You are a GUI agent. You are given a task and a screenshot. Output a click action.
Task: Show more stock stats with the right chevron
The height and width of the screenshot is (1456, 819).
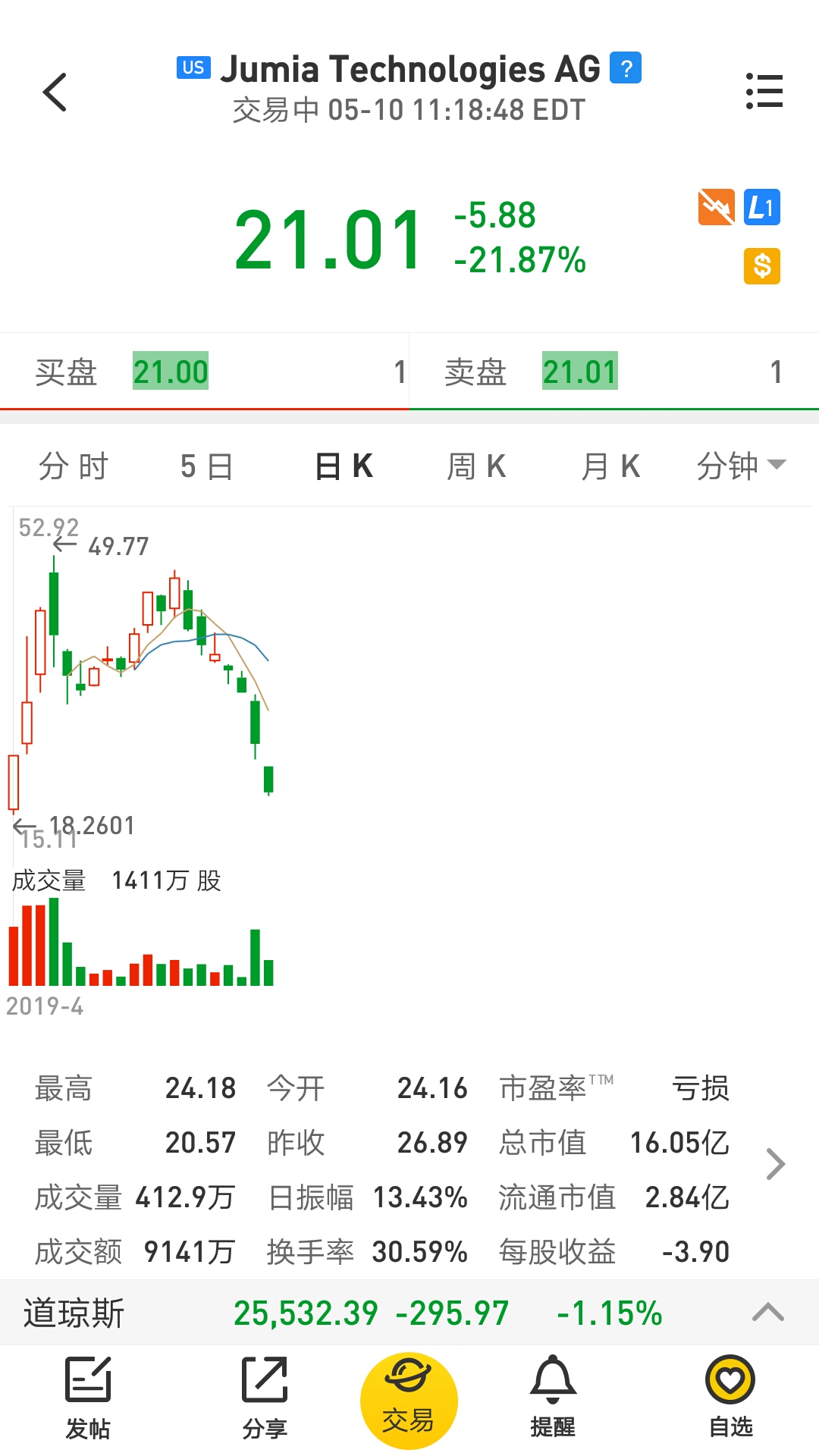(775, 1164)
